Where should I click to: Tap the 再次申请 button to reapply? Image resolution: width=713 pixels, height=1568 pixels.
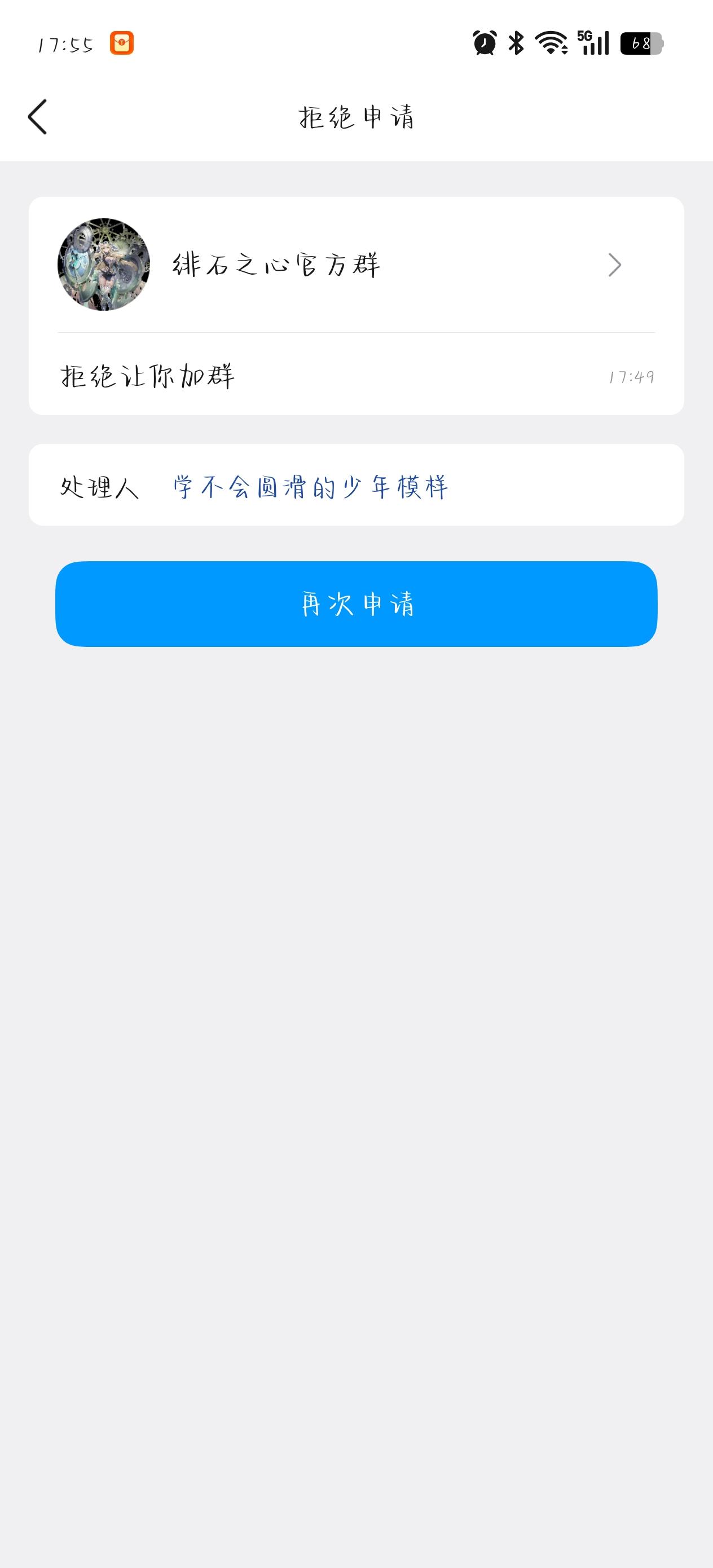(x=356, y=603)
